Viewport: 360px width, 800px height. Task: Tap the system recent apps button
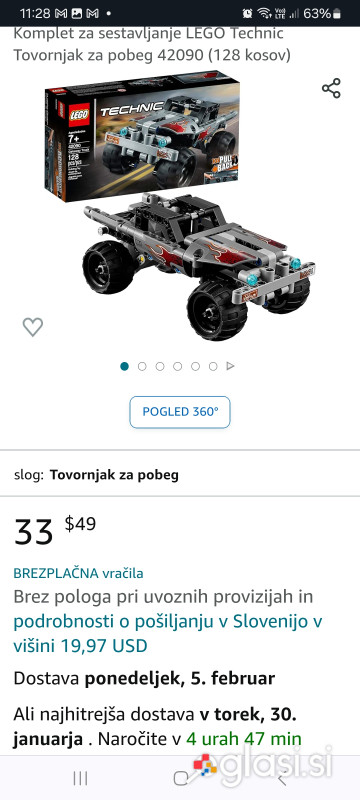(x=80, y=778)
